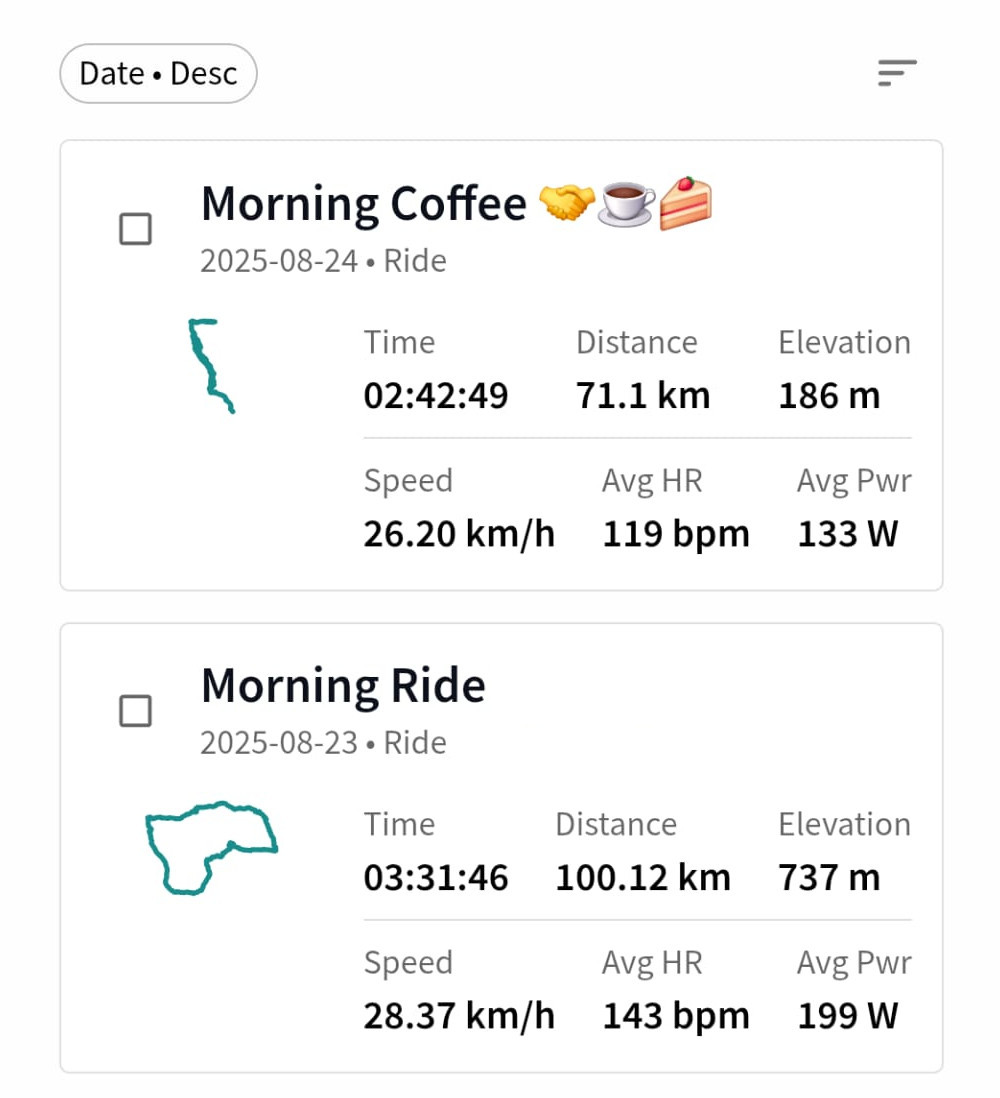Open the descending sort icon top right
Image resolution: width=1000 pixels, height=1098 pixels.
[x=897, y=72]
